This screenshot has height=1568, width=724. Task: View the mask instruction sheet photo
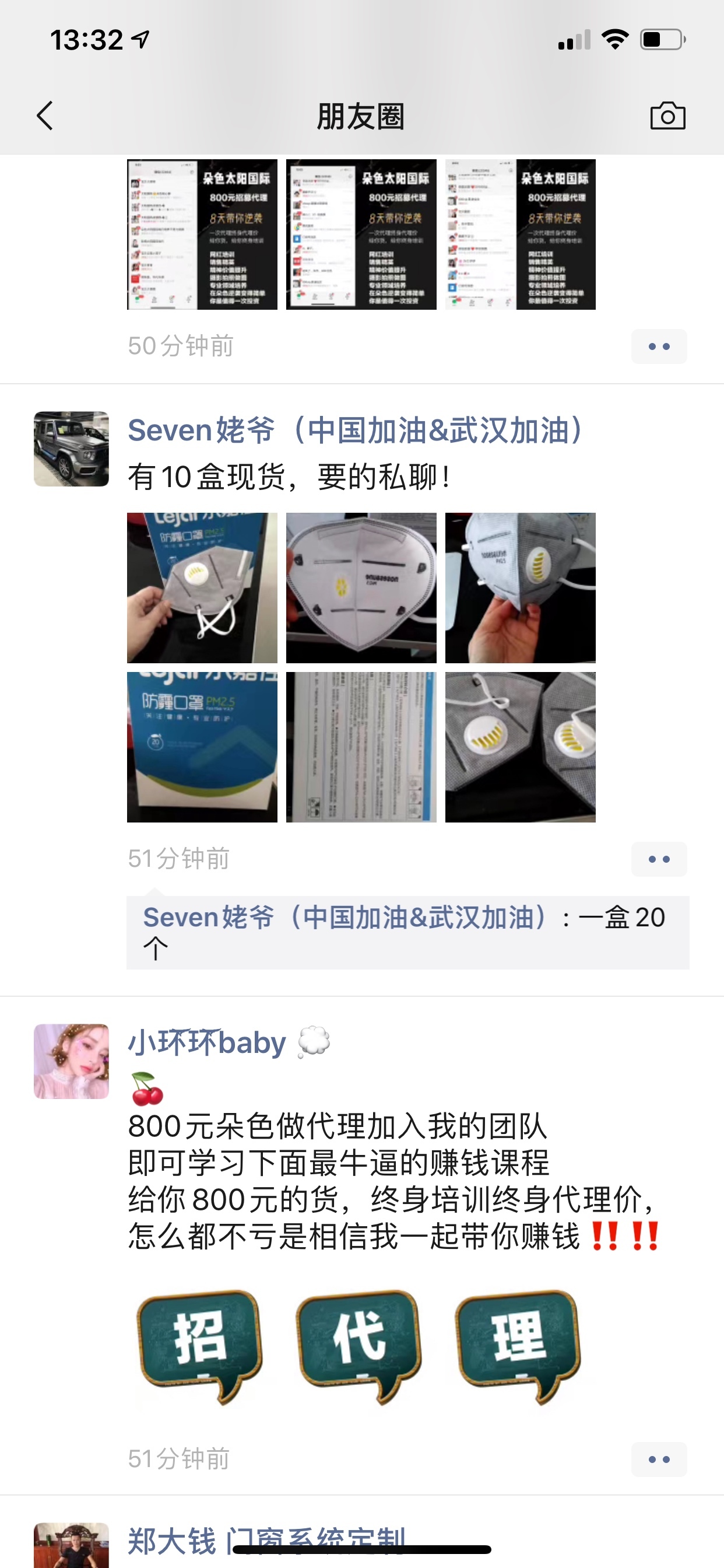(x=361, y=747)
